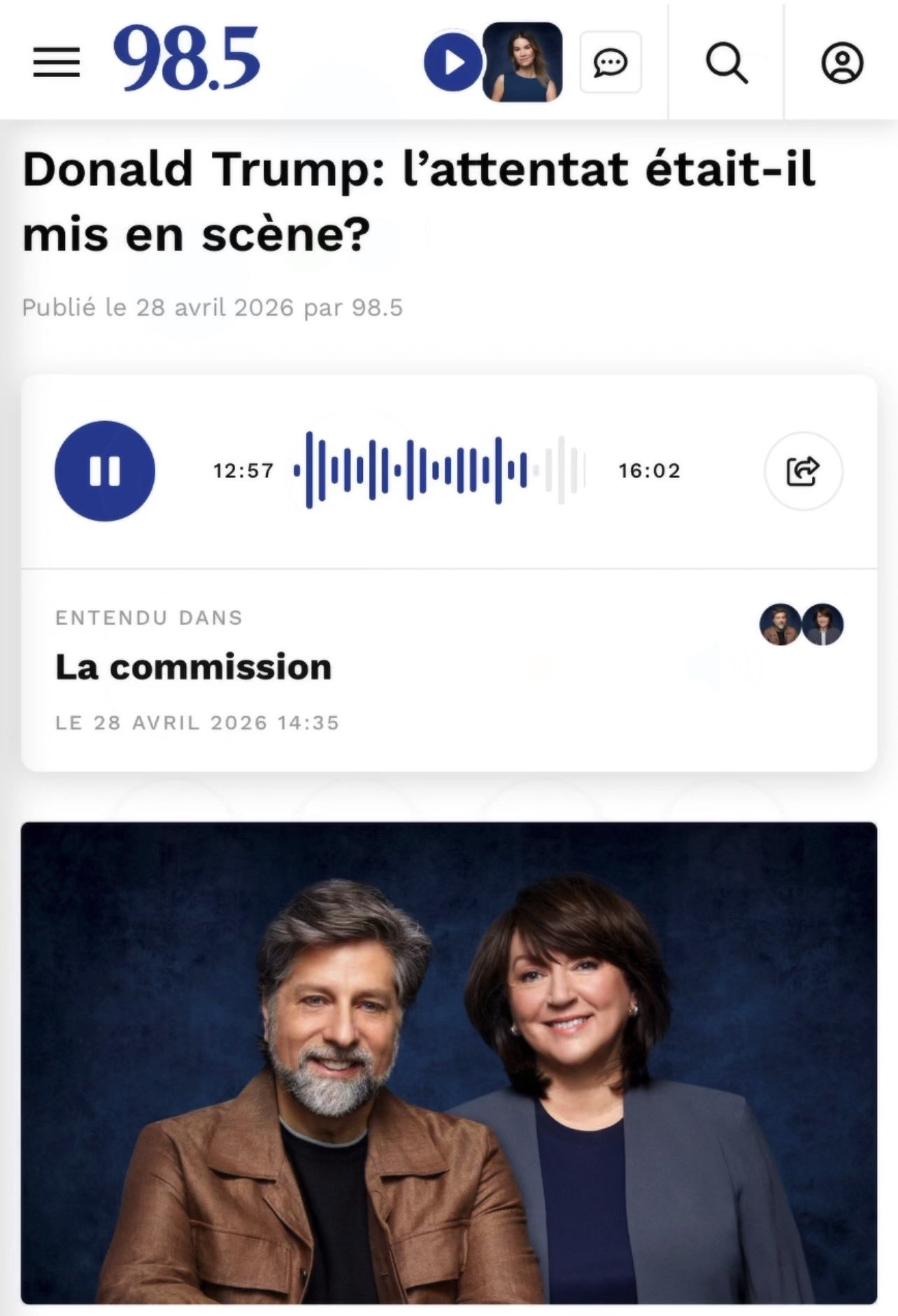Open the search magnifier
This screenshot has width=898, height=1316.
tap(726, 63)
